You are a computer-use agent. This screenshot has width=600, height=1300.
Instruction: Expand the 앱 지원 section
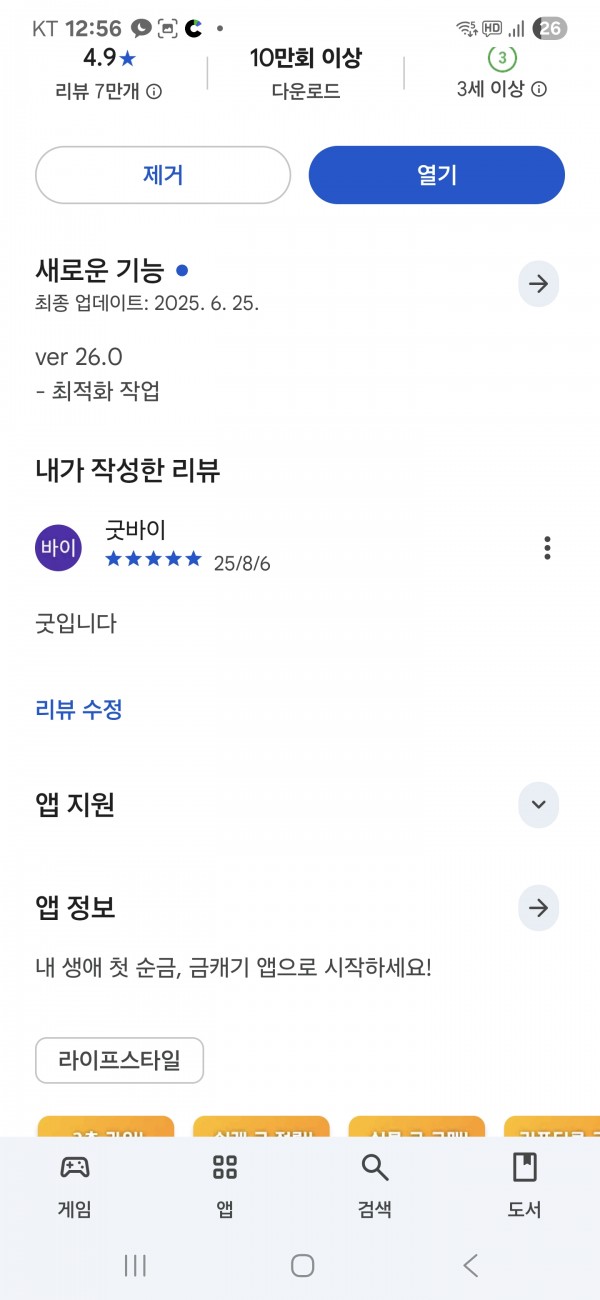click(x=538, y=805)
